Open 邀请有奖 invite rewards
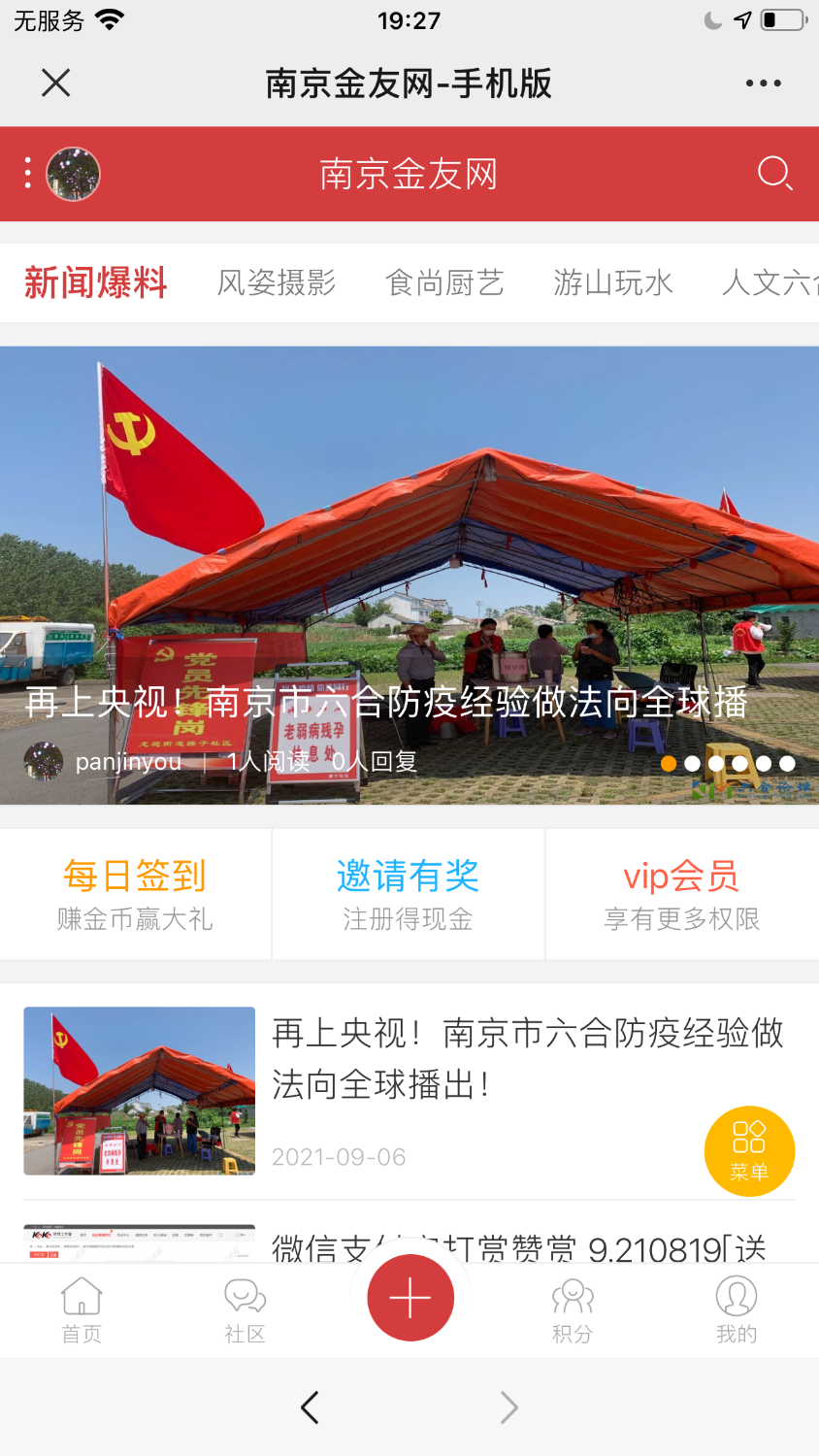 408,894
